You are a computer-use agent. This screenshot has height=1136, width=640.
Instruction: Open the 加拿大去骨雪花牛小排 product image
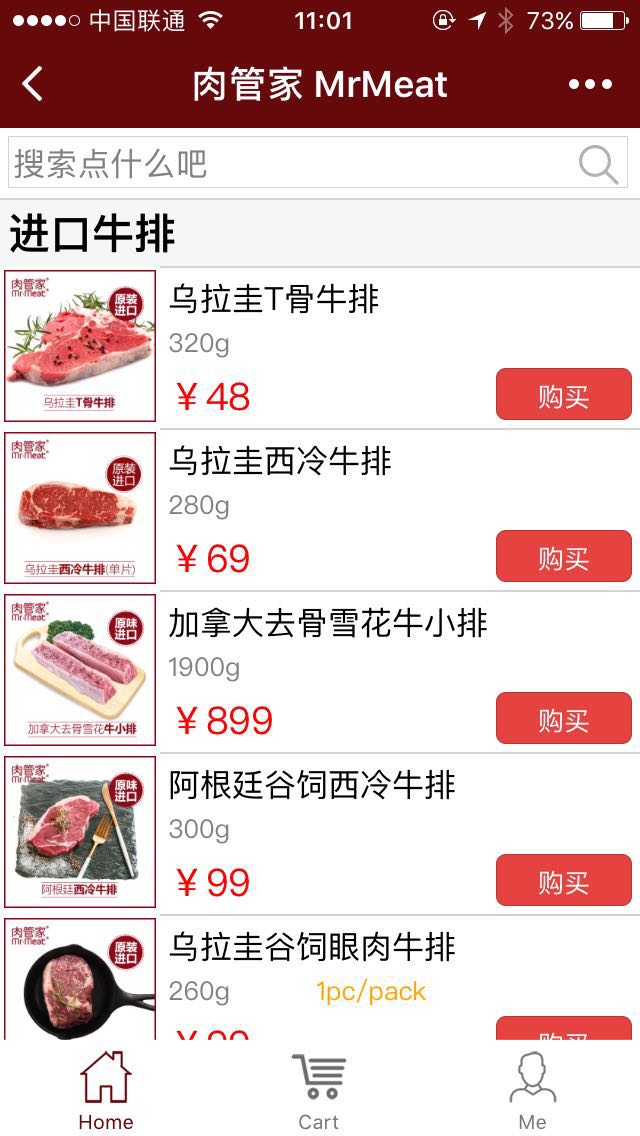[x=80, y=670]
